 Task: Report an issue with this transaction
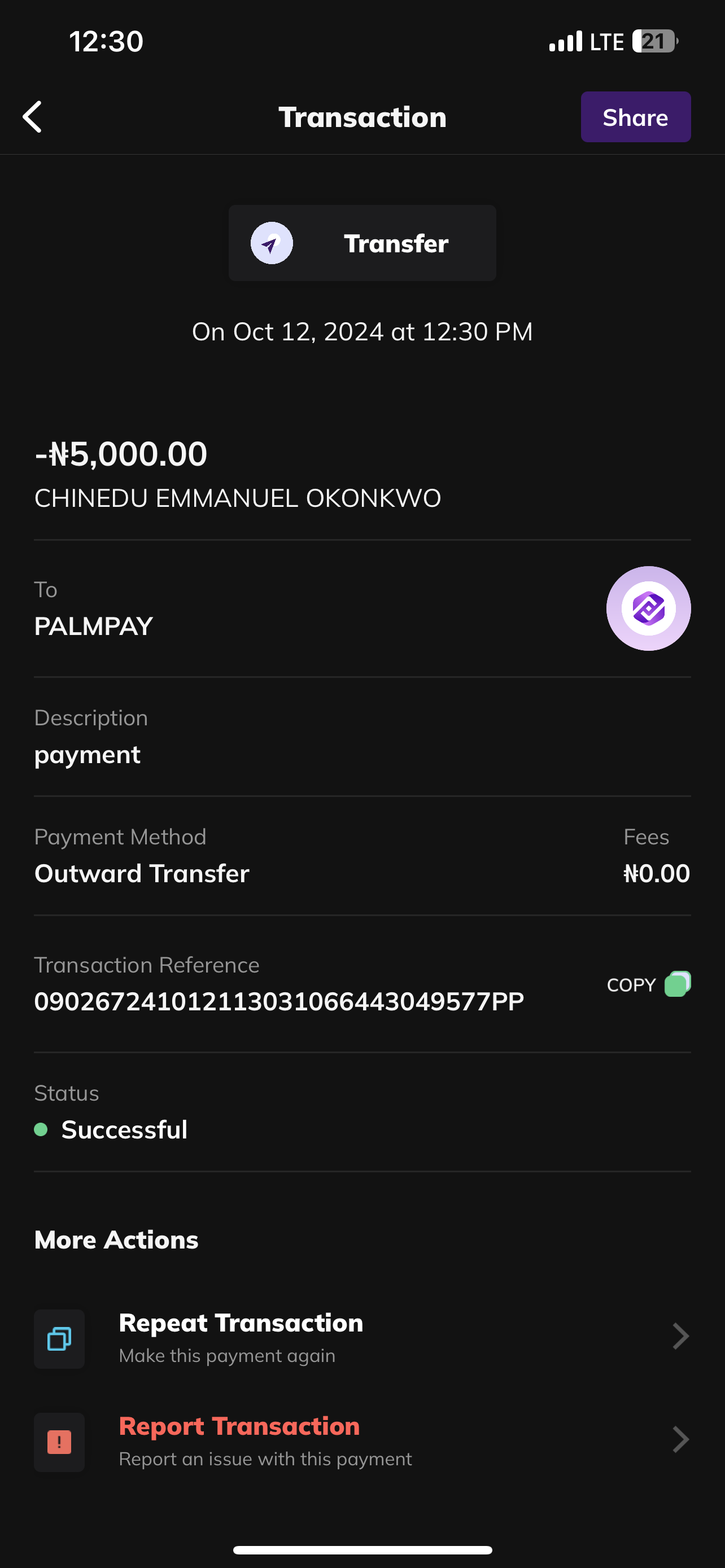(x=361, y=1442)
